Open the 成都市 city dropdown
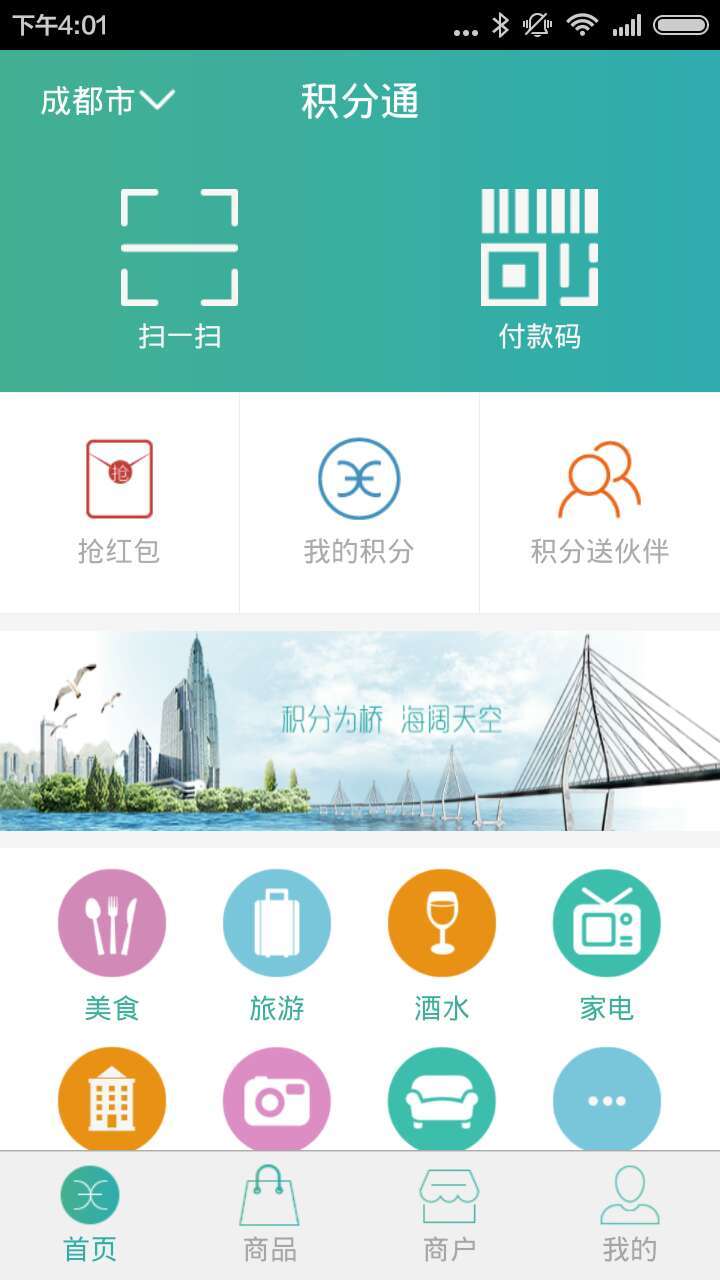The image size is (720, 1280). point(107,101)
